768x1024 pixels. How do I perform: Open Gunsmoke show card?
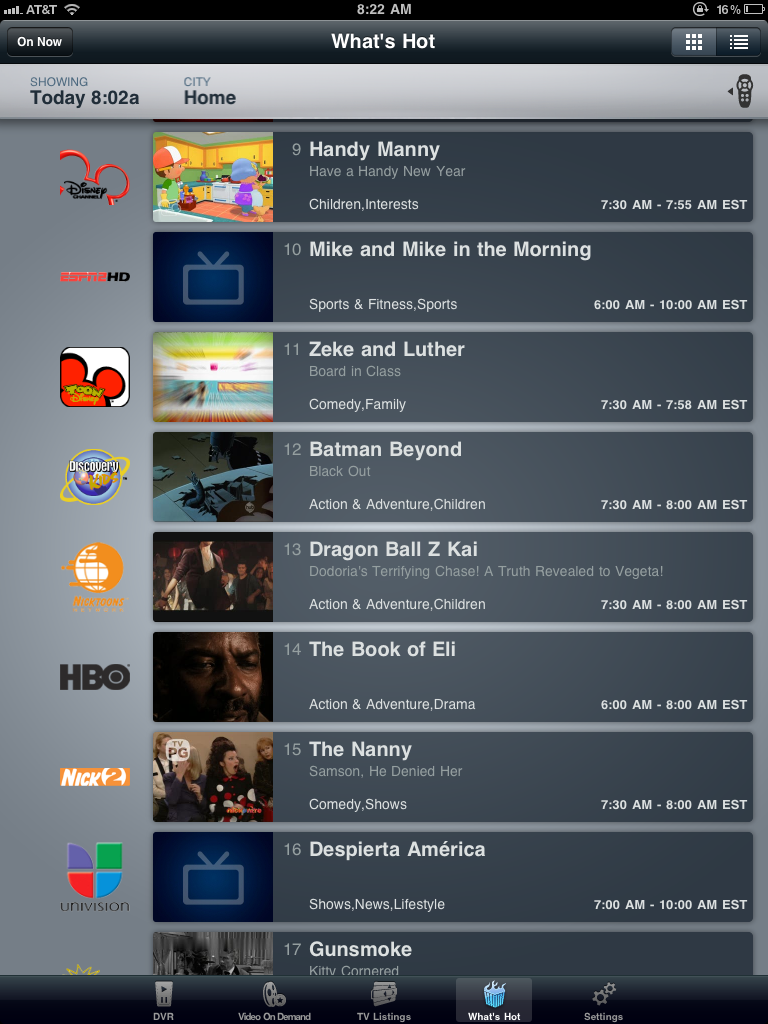(452, 954)
